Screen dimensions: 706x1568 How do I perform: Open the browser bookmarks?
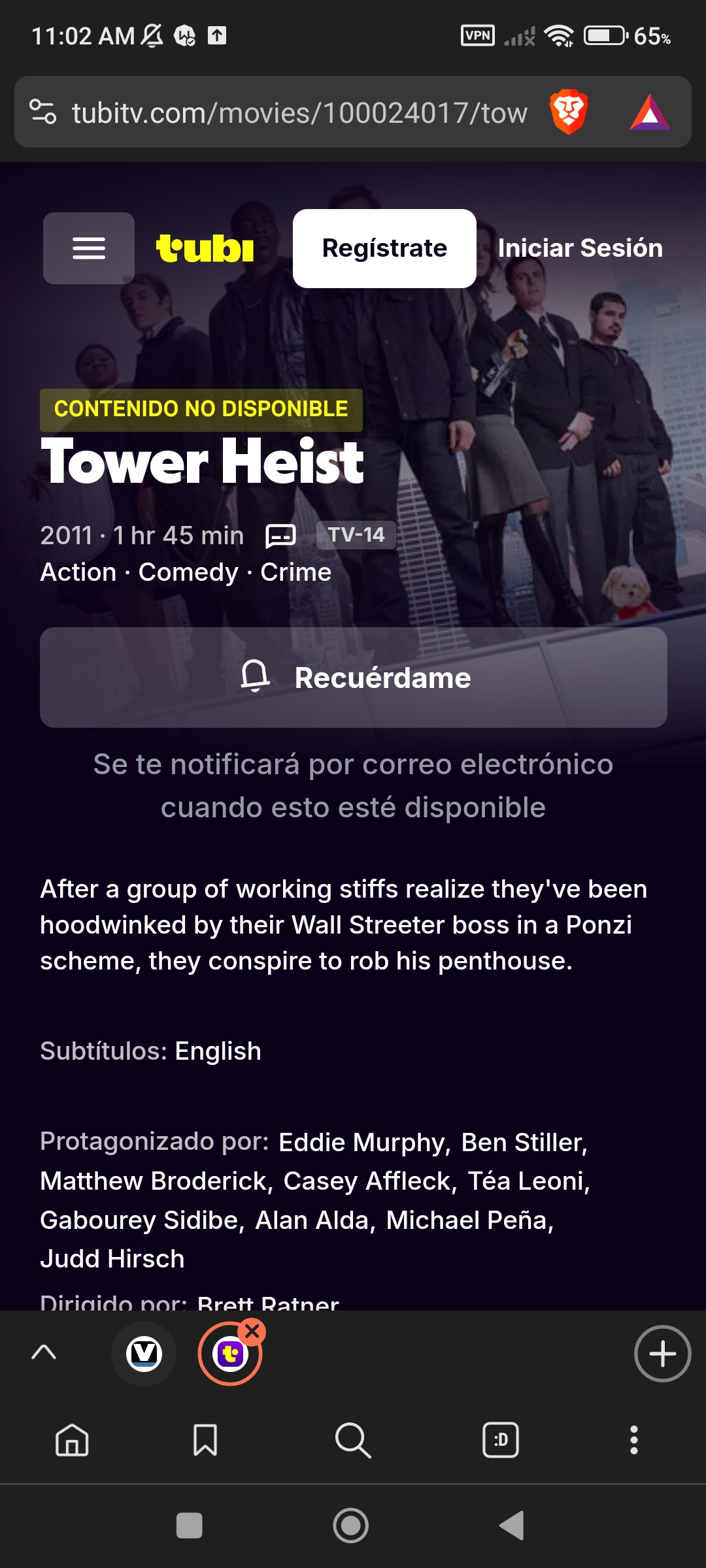[x=205, y=1440]
